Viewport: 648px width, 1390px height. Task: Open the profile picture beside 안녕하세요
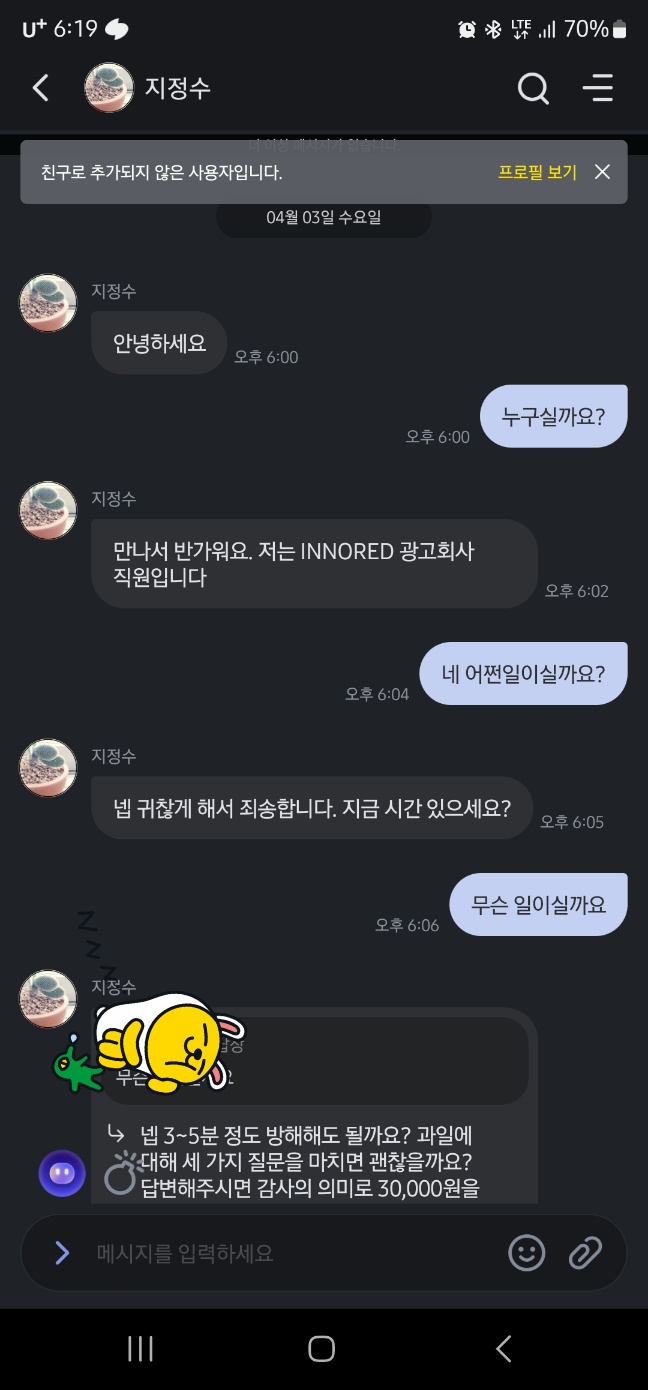click(x=48, y=303)
